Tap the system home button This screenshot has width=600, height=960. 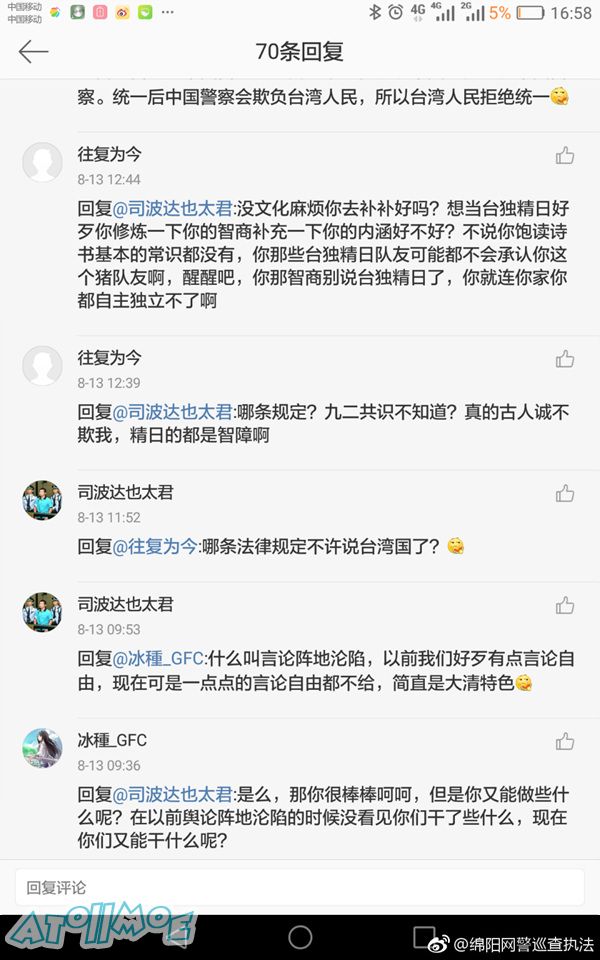click(300, 936)
